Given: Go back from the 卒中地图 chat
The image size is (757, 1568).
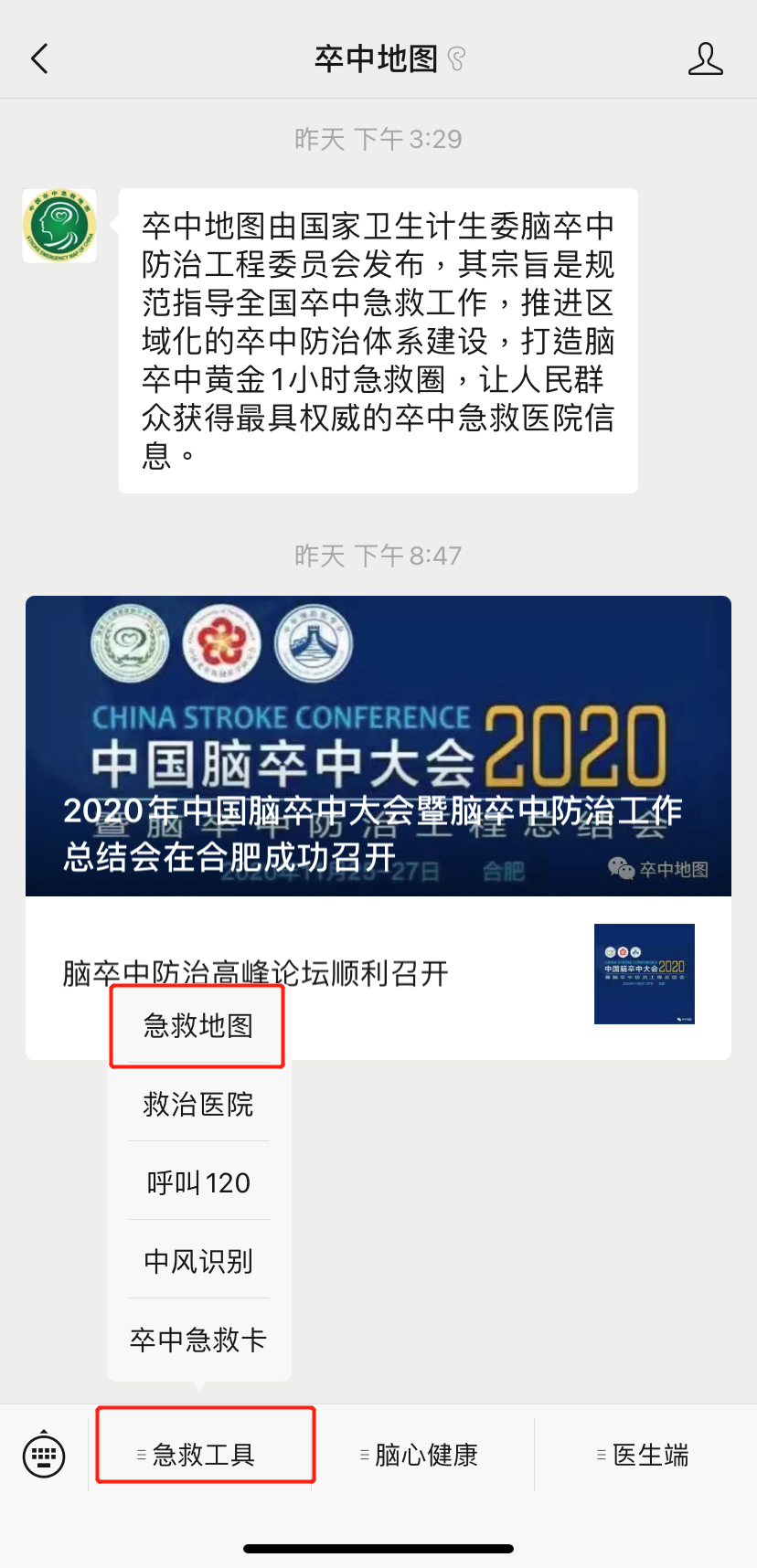Looking at the screenshot, I should [x=39, y=58].
